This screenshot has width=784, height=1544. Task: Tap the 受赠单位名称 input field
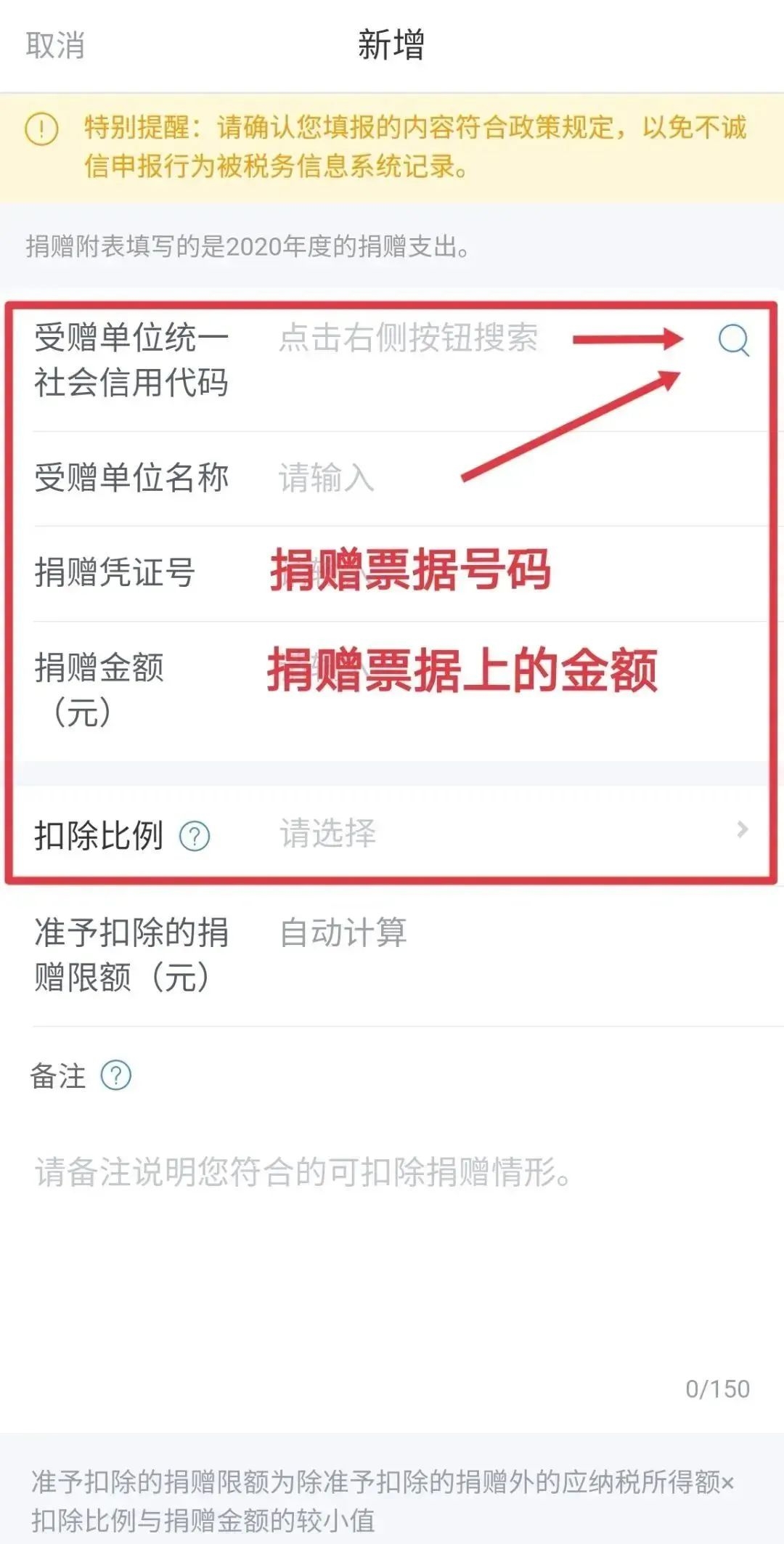(x=508, y=479)
